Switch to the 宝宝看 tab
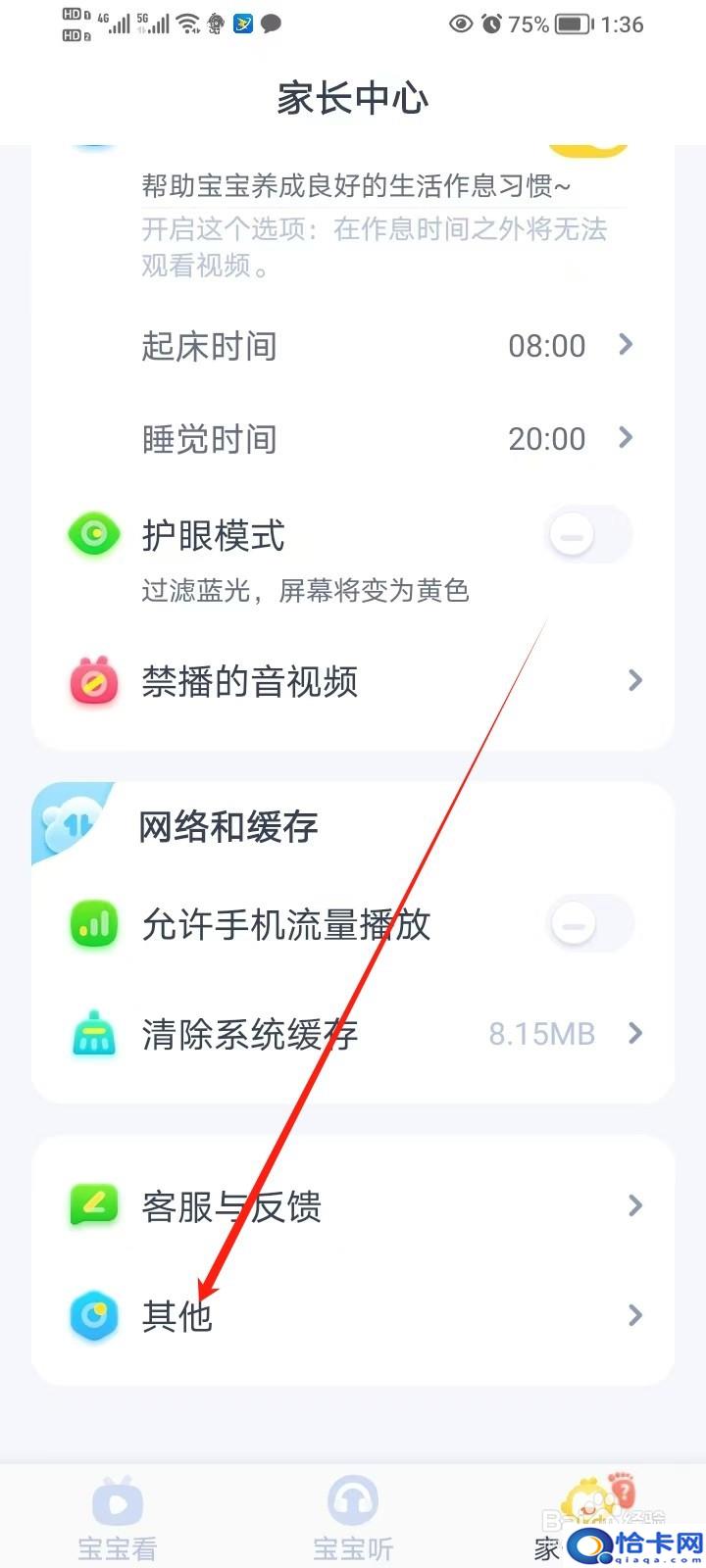Image resolution: width=706 pixels, height=1568 pixels. coord(118,1517)
